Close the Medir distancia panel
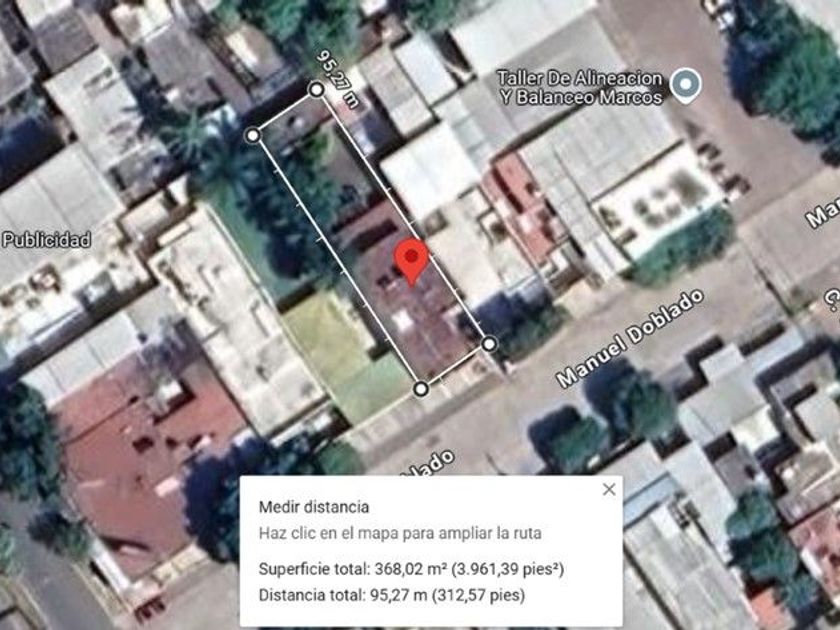The image size is (840, 630). point(609,489)
